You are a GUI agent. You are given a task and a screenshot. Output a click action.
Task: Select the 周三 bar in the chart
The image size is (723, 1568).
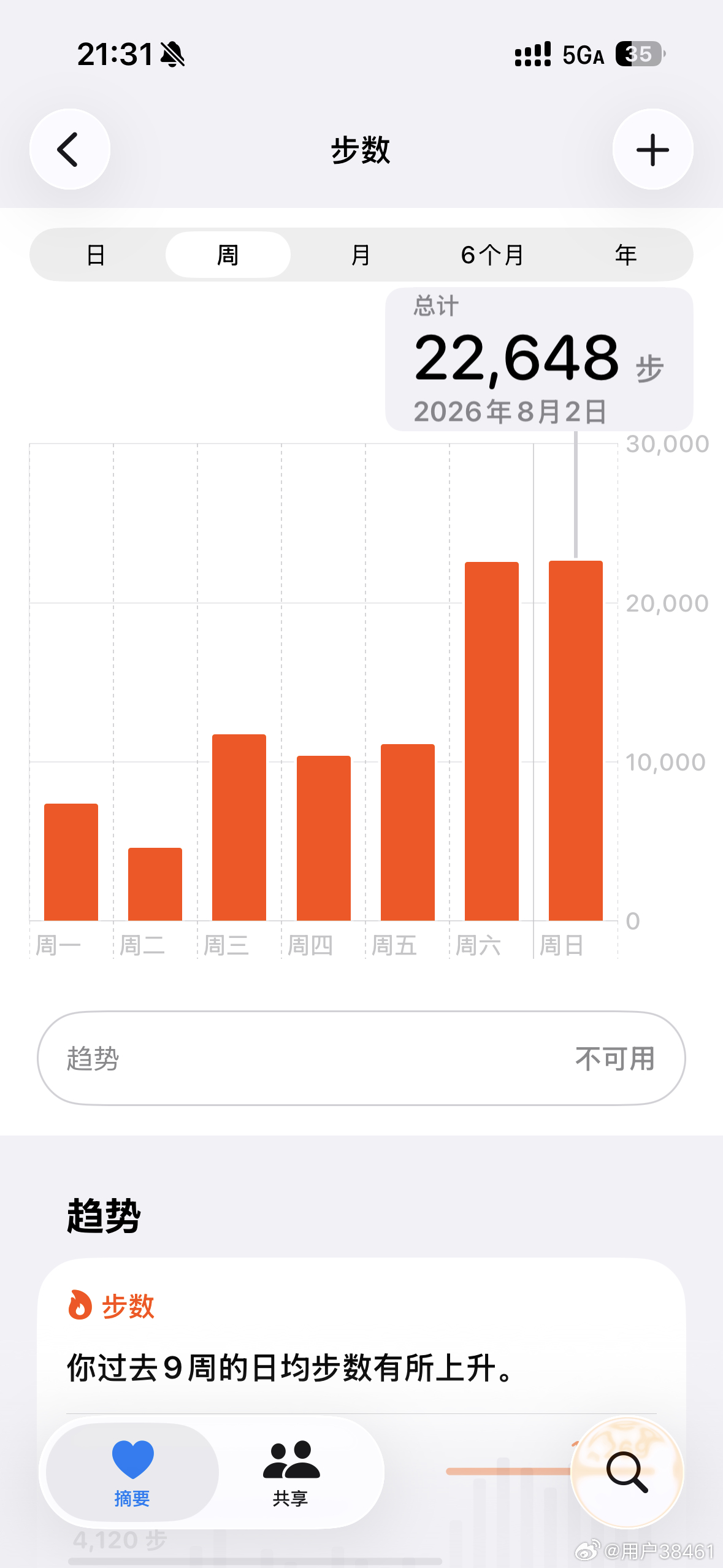pos(239,828)
